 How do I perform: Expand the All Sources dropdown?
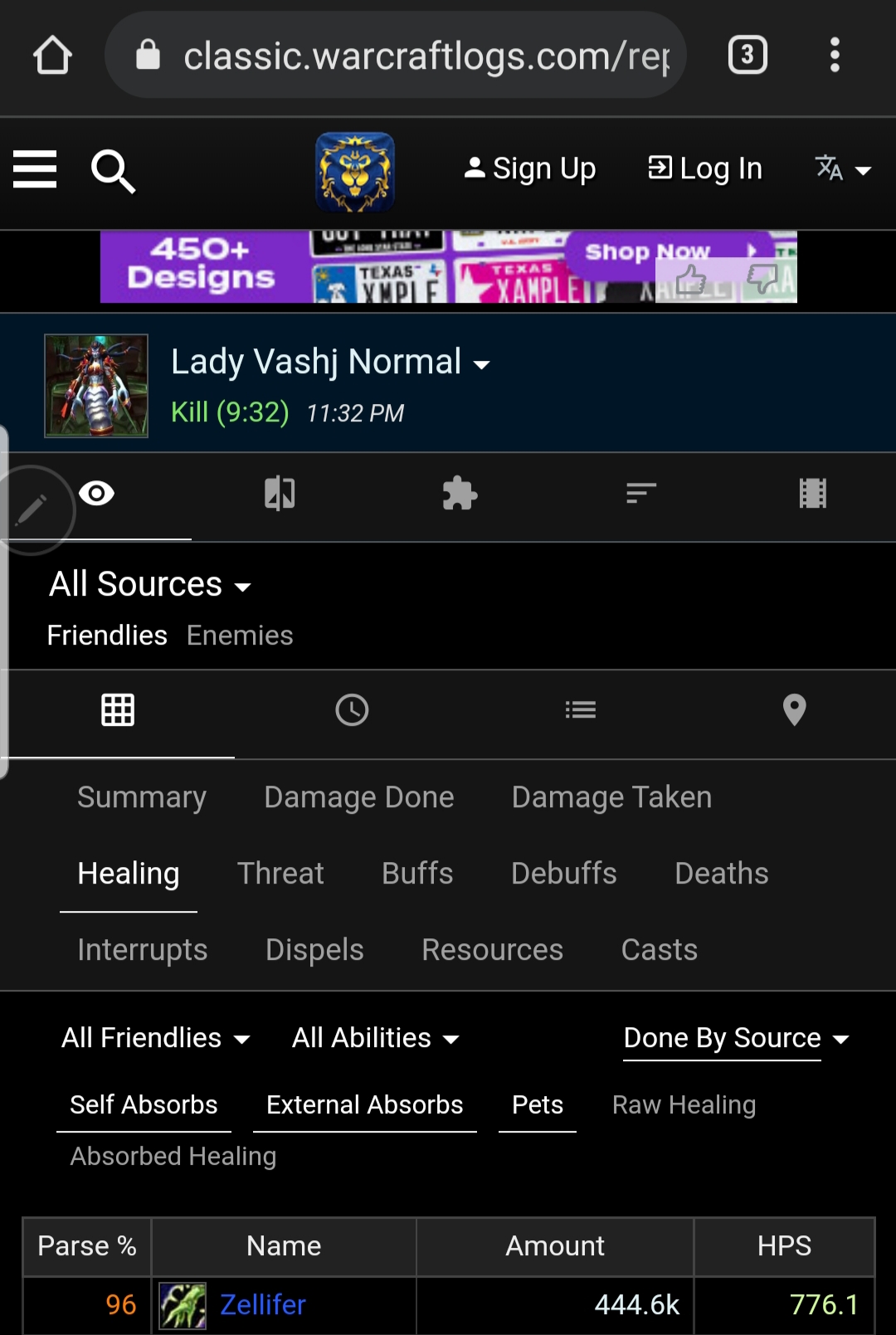pos(149,585)
